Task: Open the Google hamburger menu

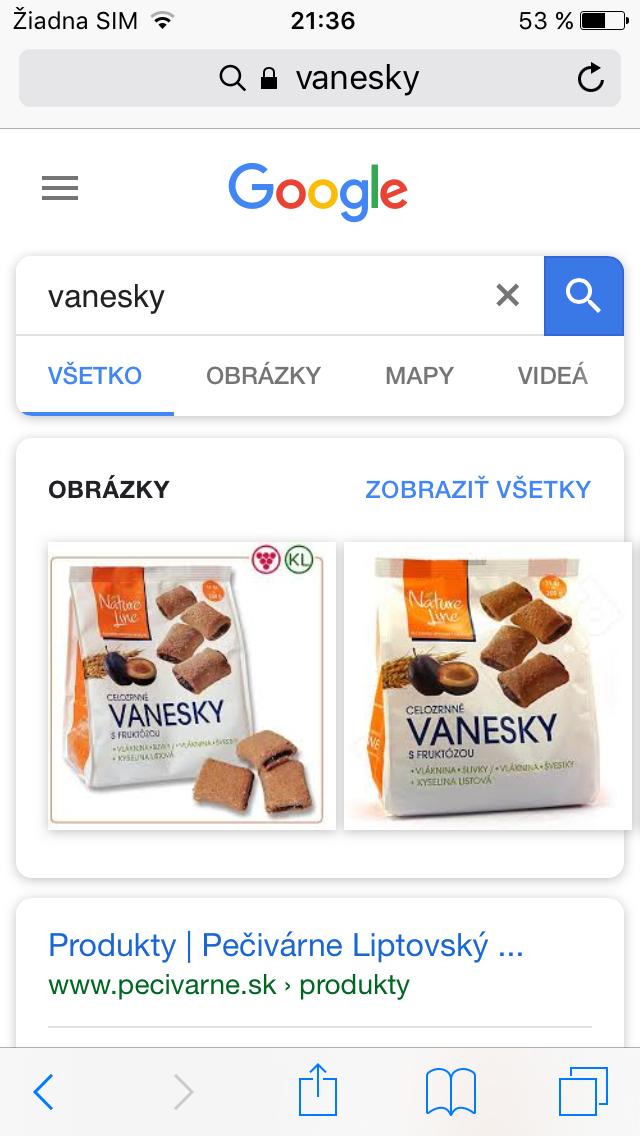Action: pyautogui.click(x=60, y=188)
